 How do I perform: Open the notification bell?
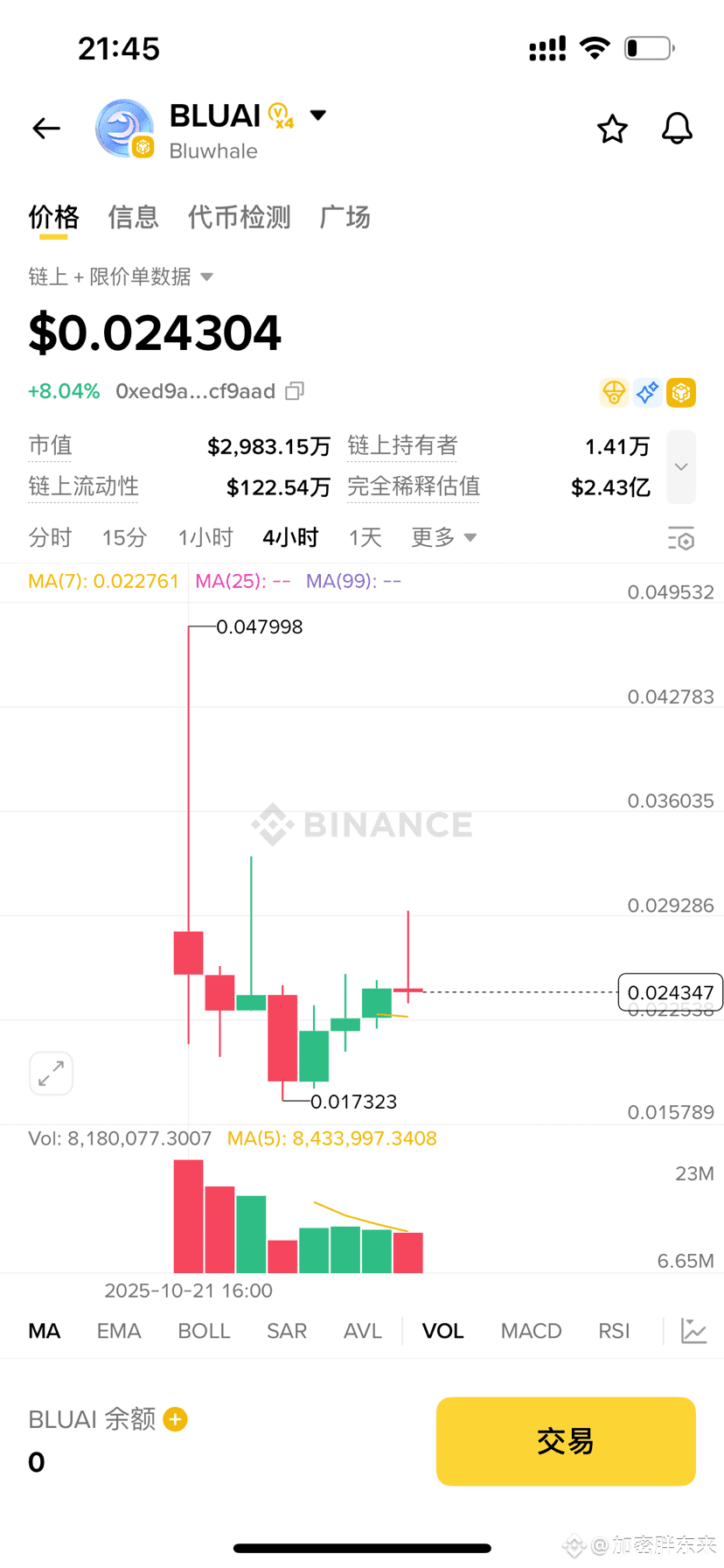point(676,129)
